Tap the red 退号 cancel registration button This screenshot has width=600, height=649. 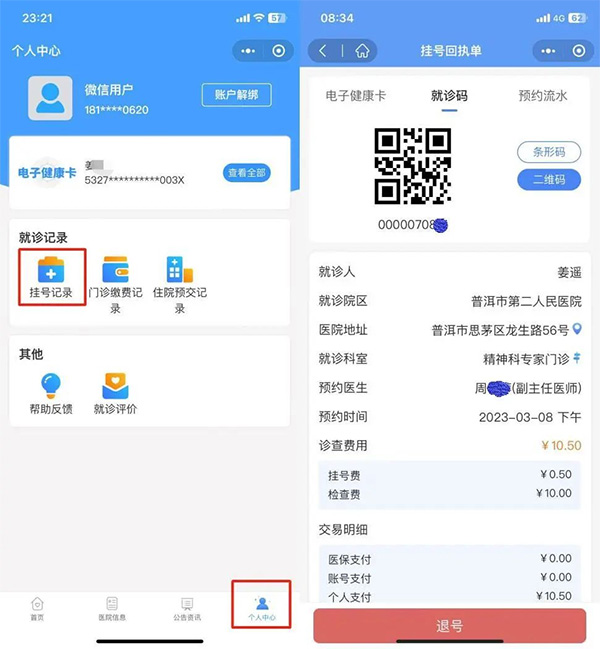[x=449, y=626]
